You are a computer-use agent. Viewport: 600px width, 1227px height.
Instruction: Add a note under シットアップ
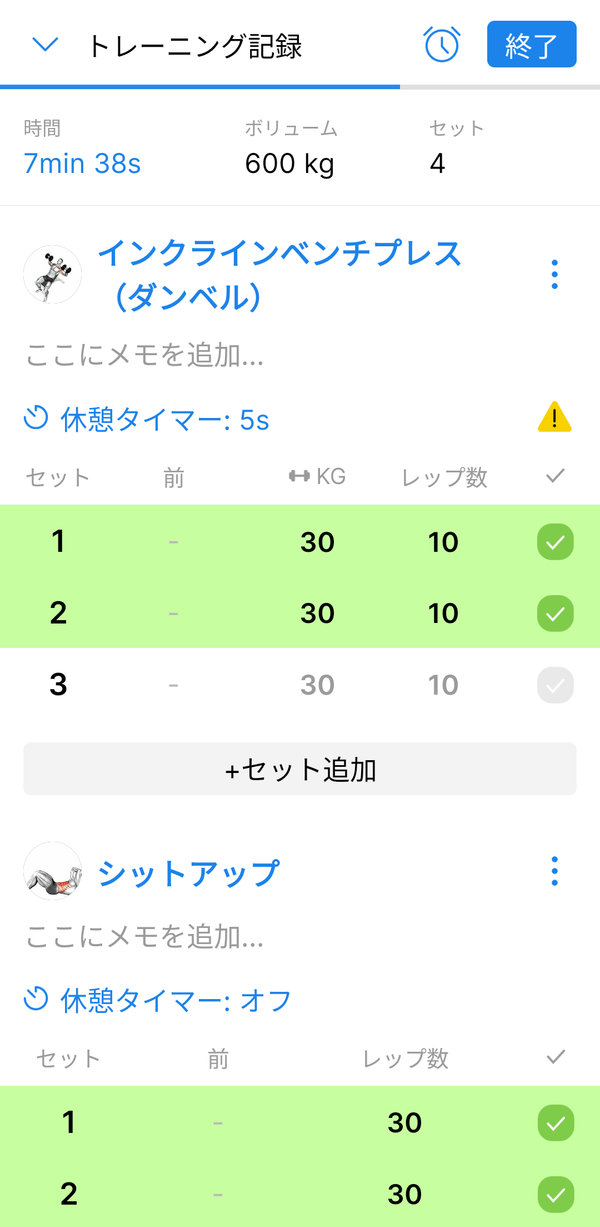pyautogui.click(x=144, y=937)
